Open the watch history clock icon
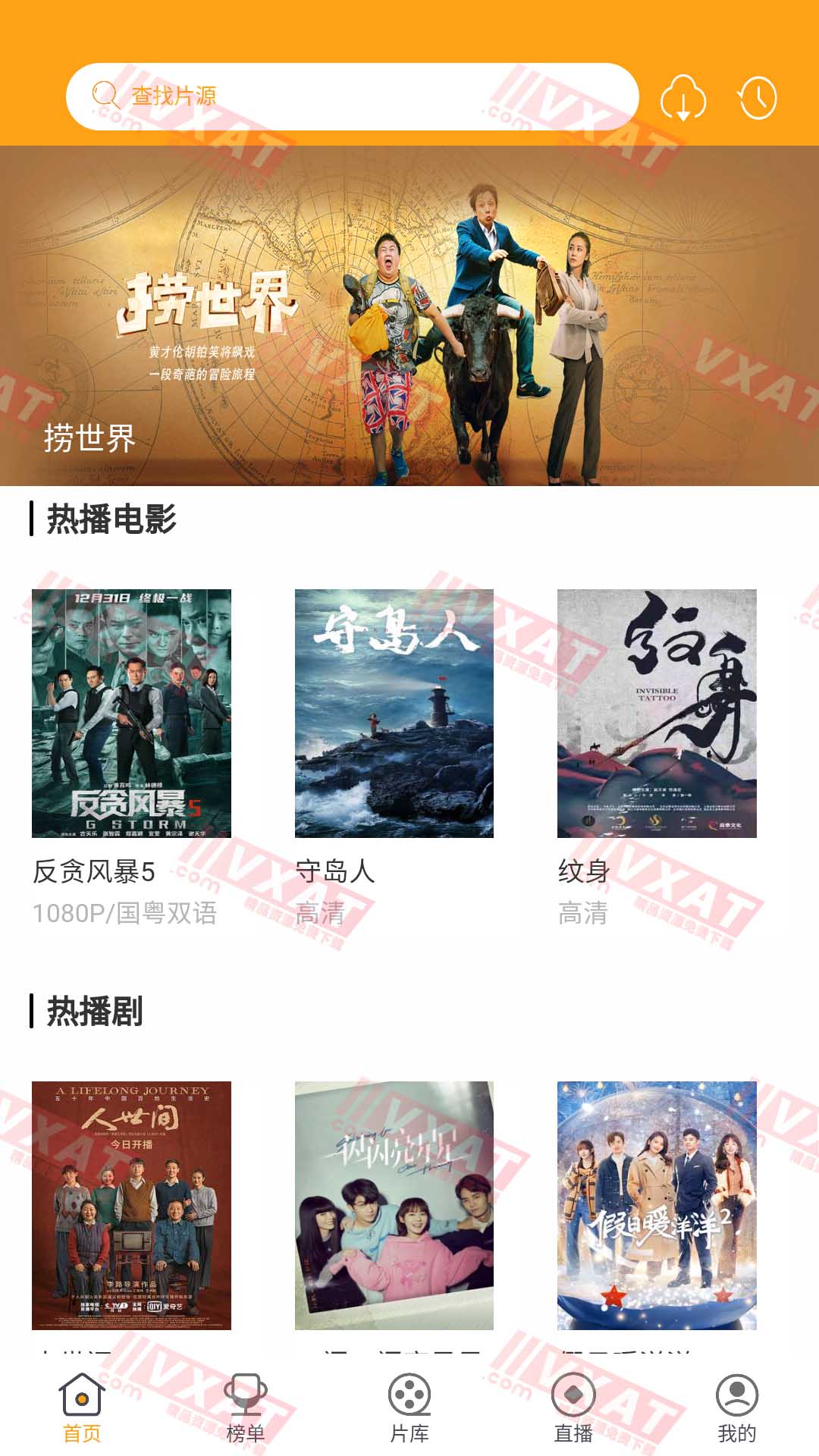The image size is (819, 1456). click(x=758, y=98)
